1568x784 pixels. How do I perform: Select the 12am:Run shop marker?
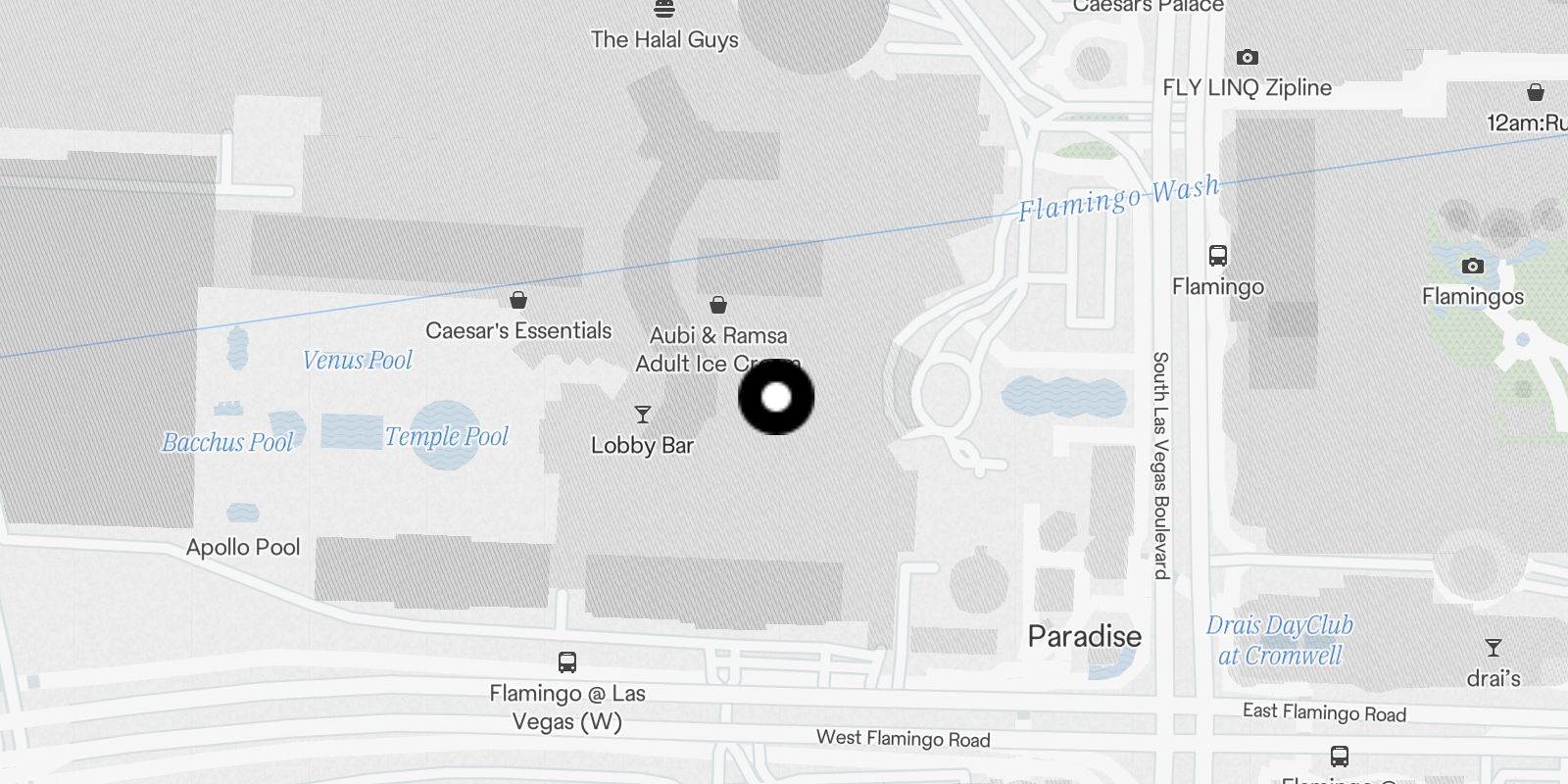1536,92
